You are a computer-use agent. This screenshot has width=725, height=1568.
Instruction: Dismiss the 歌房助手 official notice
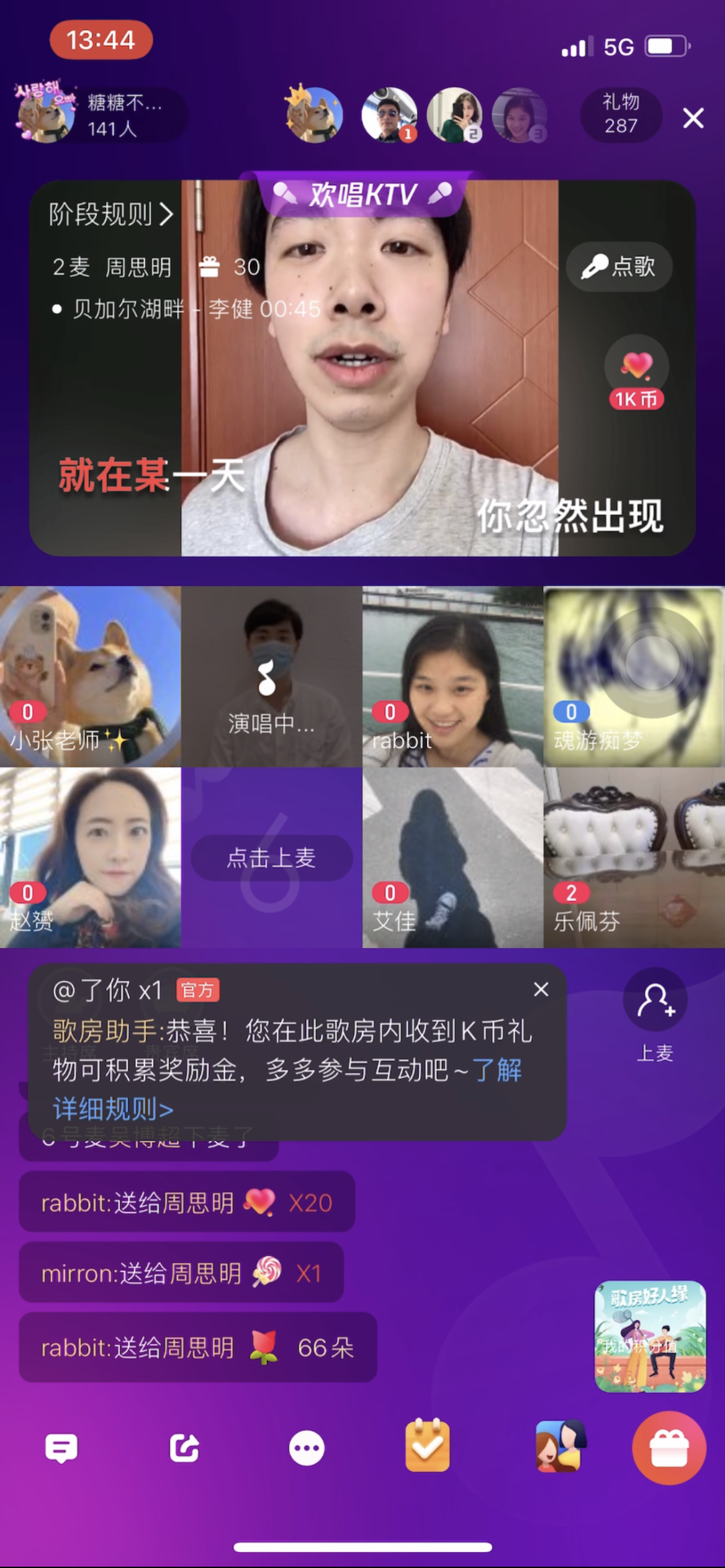point(541,990)
